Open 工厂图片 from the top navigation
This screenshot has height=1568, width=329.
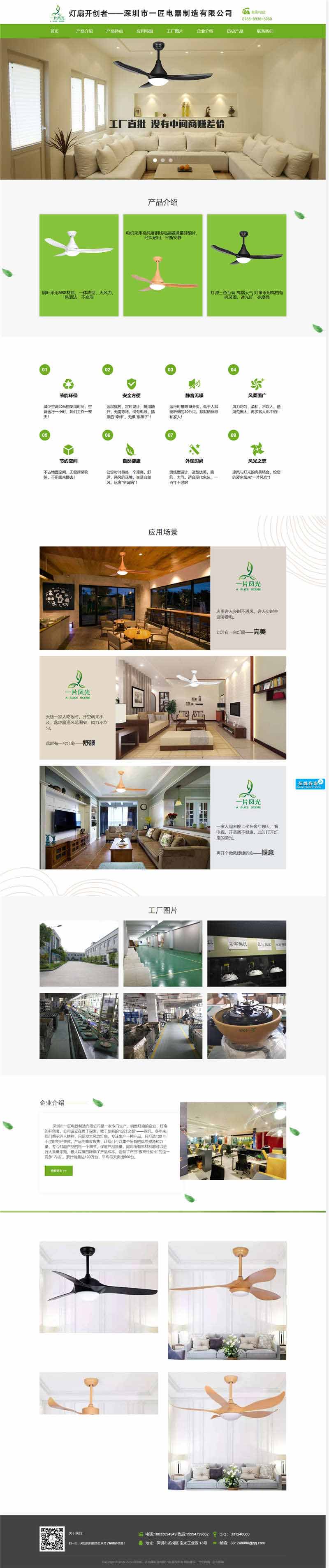[x=175, y=31]
